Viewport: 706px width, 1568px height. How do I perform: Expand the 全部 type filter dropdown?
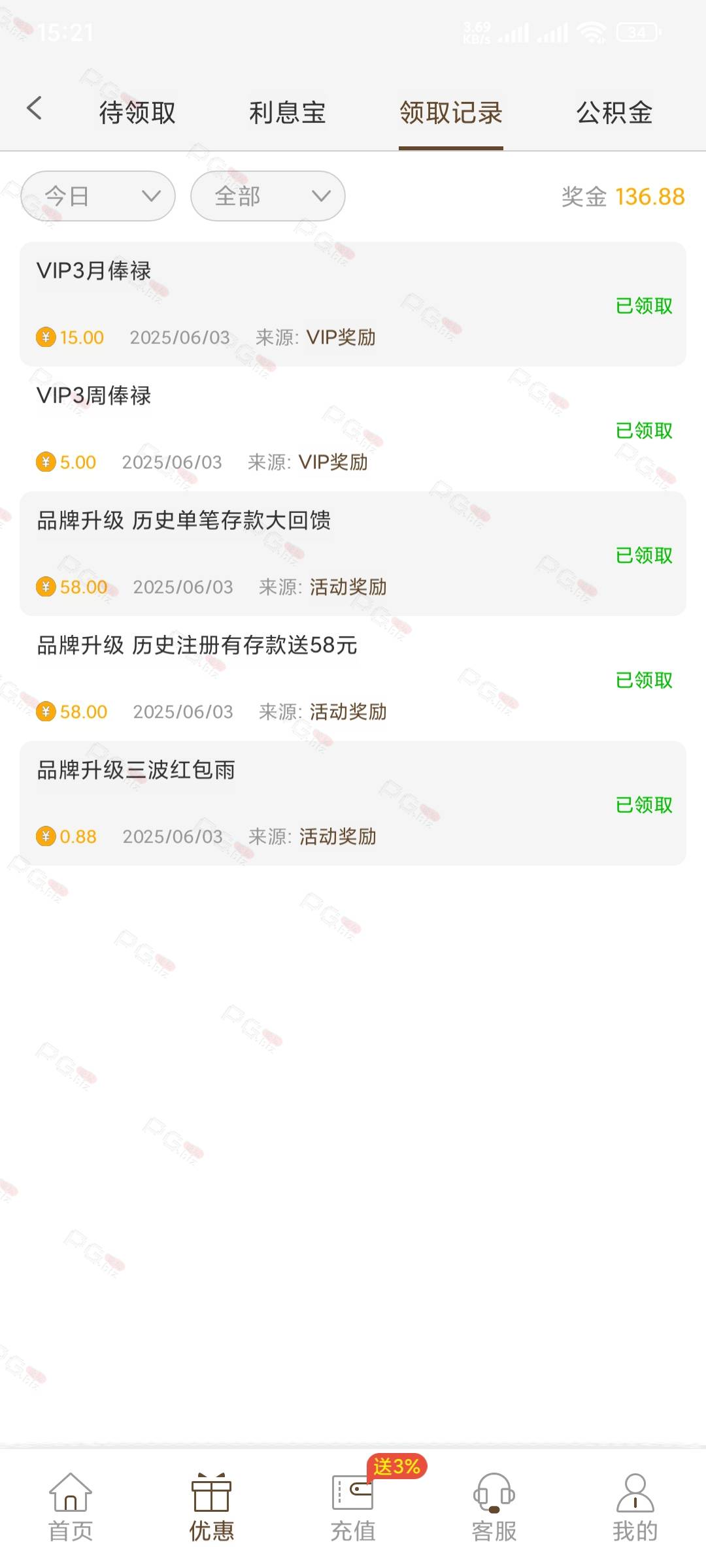[x=267, y=196]
